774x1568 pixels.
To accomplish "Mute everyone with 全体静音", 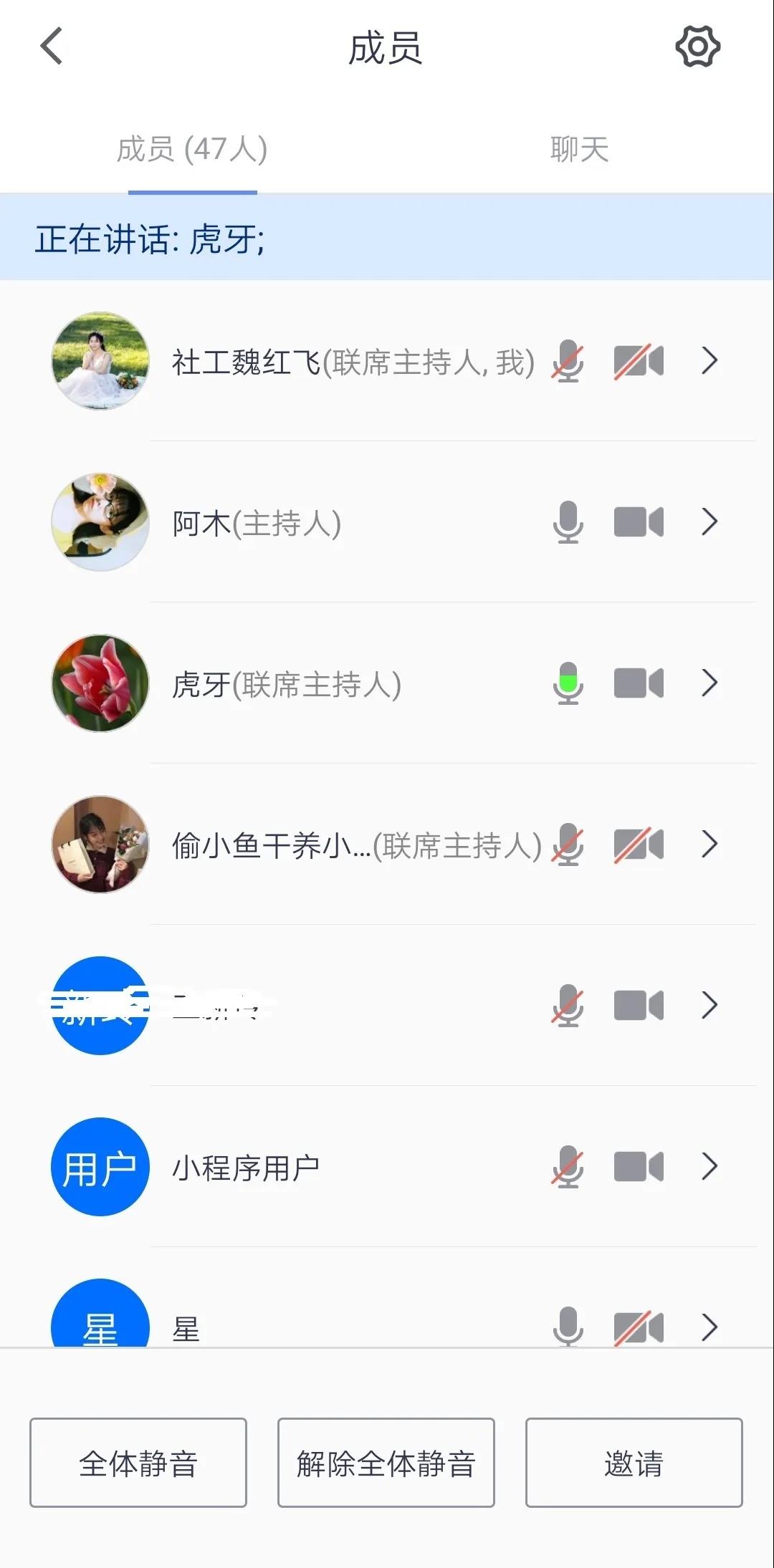I will (x=138, y=1463).
